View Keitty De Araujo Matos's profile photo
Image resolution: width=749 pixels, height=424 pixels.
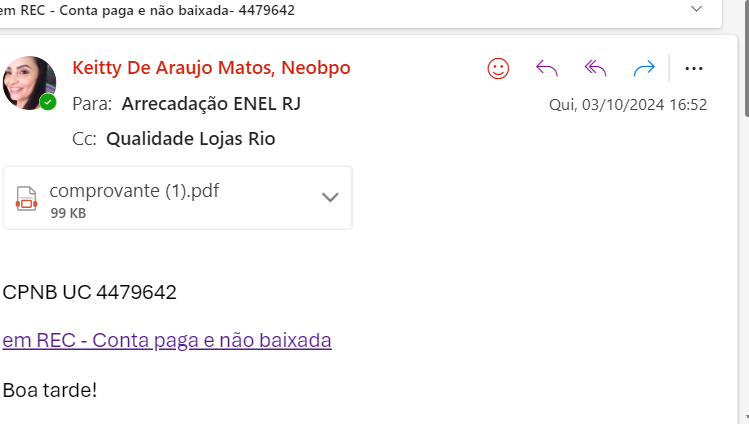click(29, 83)
